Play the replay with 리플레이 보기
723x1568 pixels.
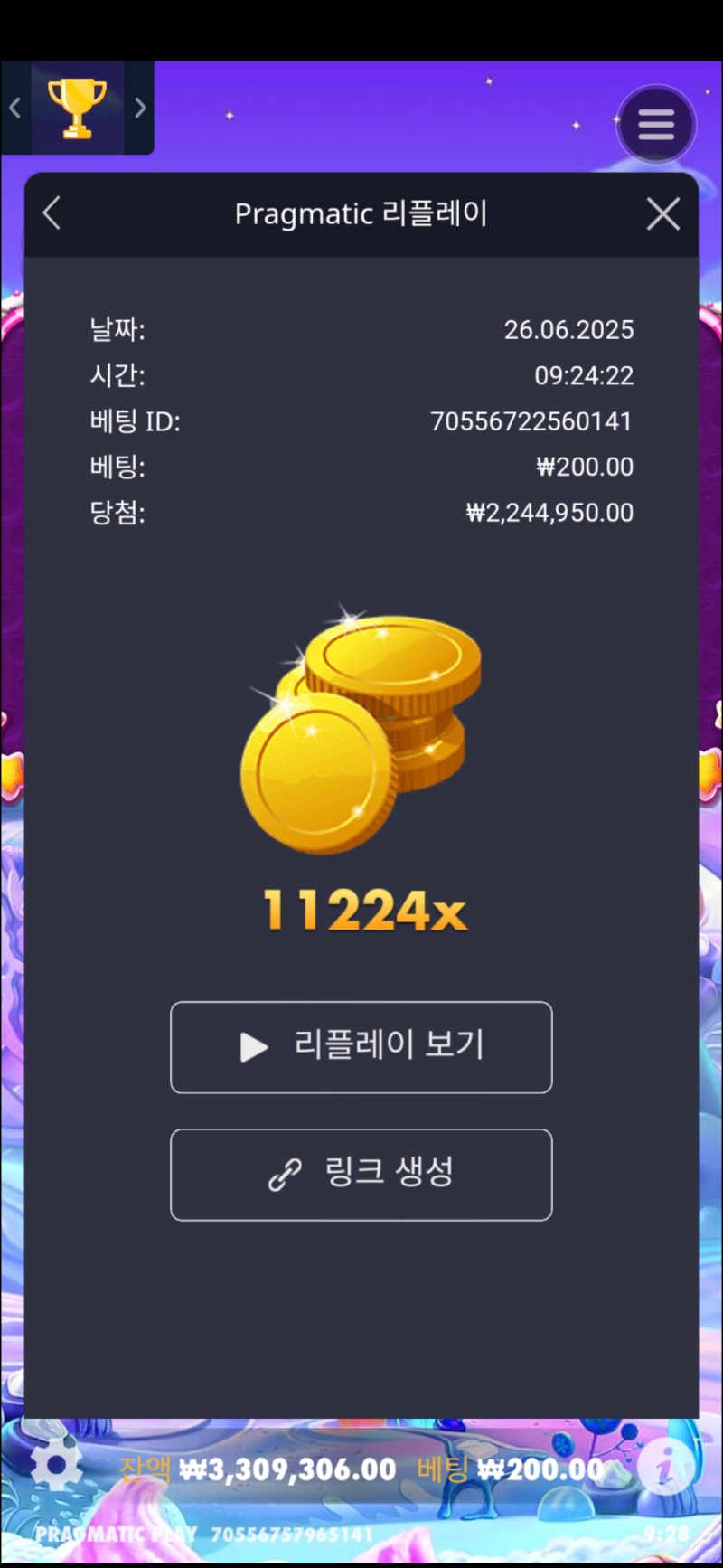(x=361, y=1047)
